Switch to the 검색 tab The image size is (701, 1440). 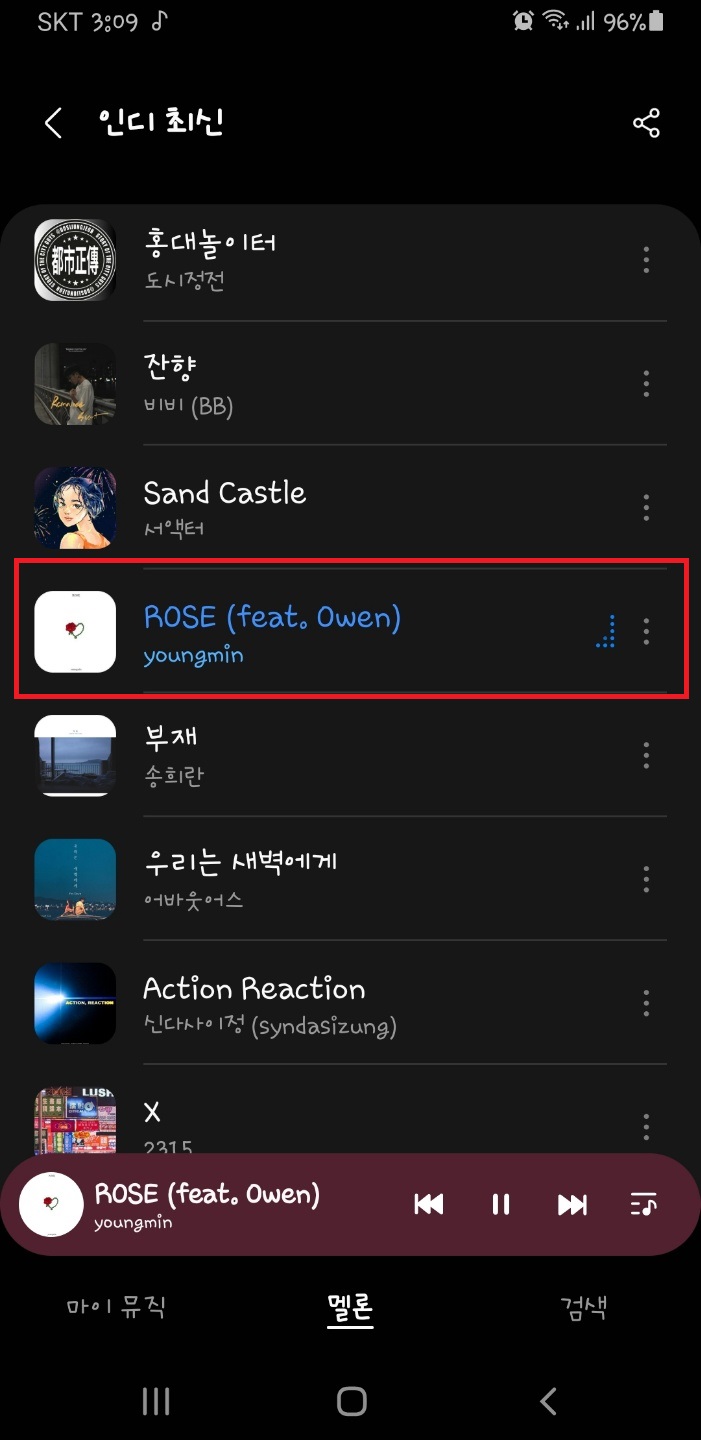[584, 1307]
